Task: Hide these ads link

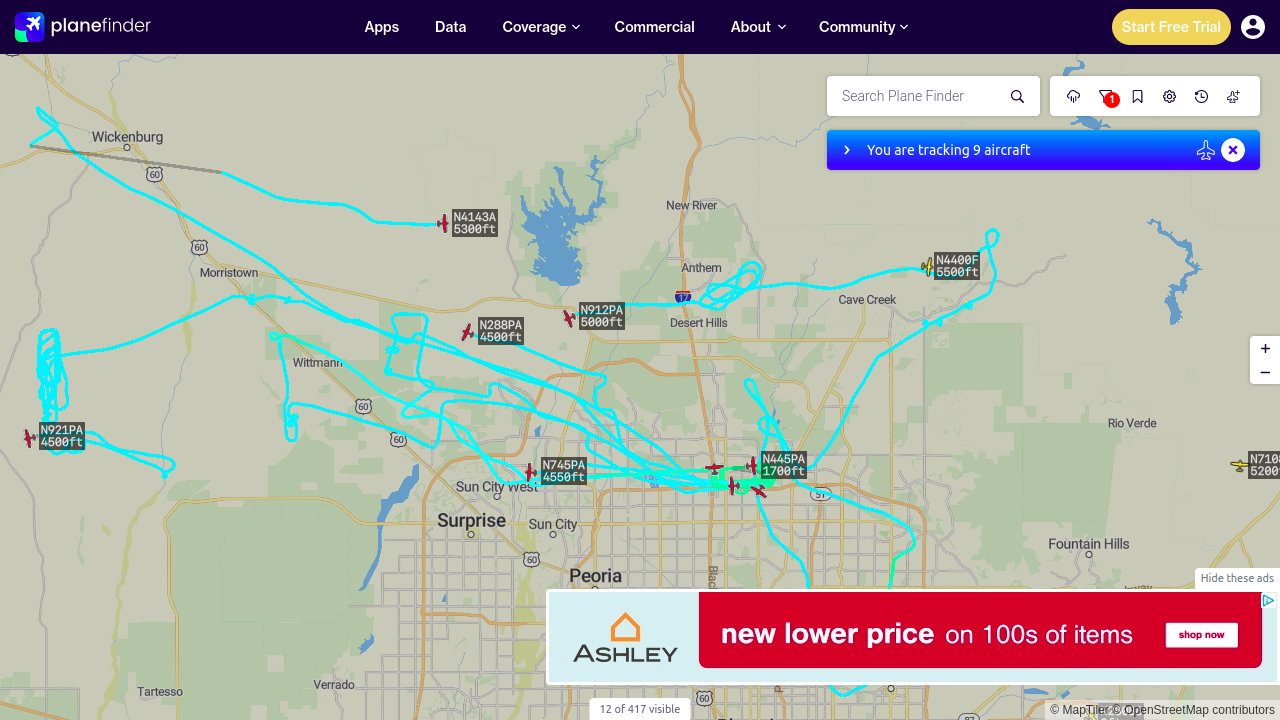Action: [1237, 578]
